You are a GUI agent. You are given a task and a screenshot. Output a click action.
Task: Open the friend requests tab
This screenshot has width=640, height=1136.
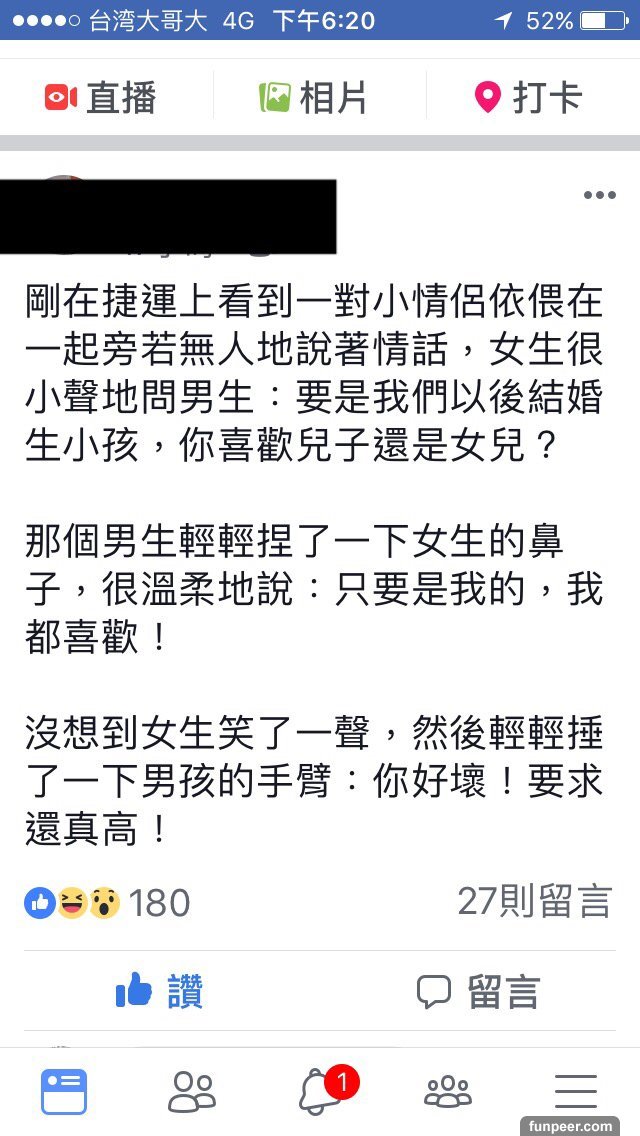191,1091
